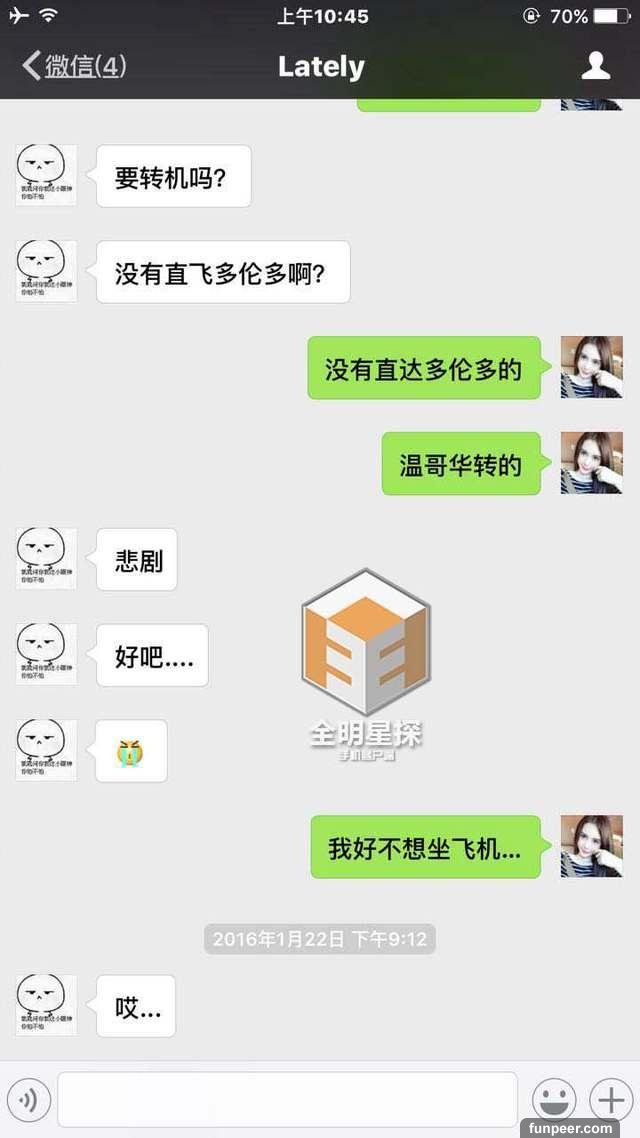
Task: Open the emoji sticker panel
Action: tap(553, 1099)
